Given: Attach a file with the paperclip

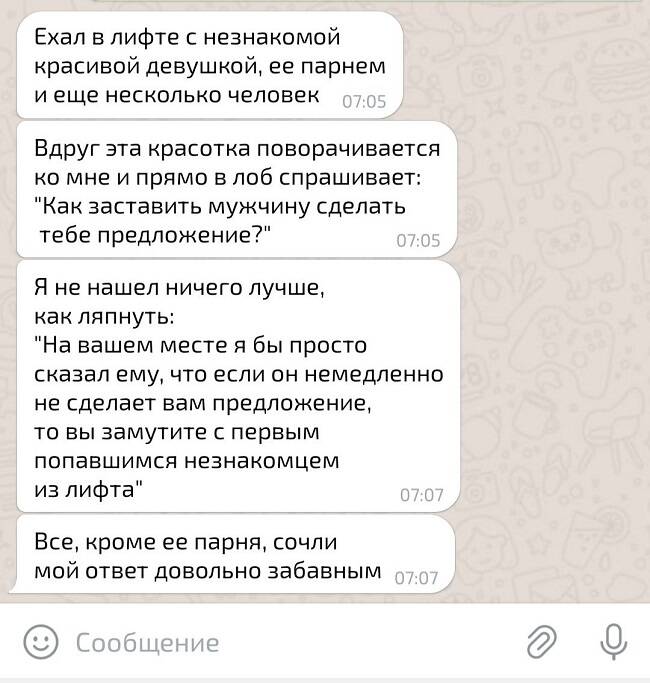Looking at the screenshot, I should (x=541, y=641).
